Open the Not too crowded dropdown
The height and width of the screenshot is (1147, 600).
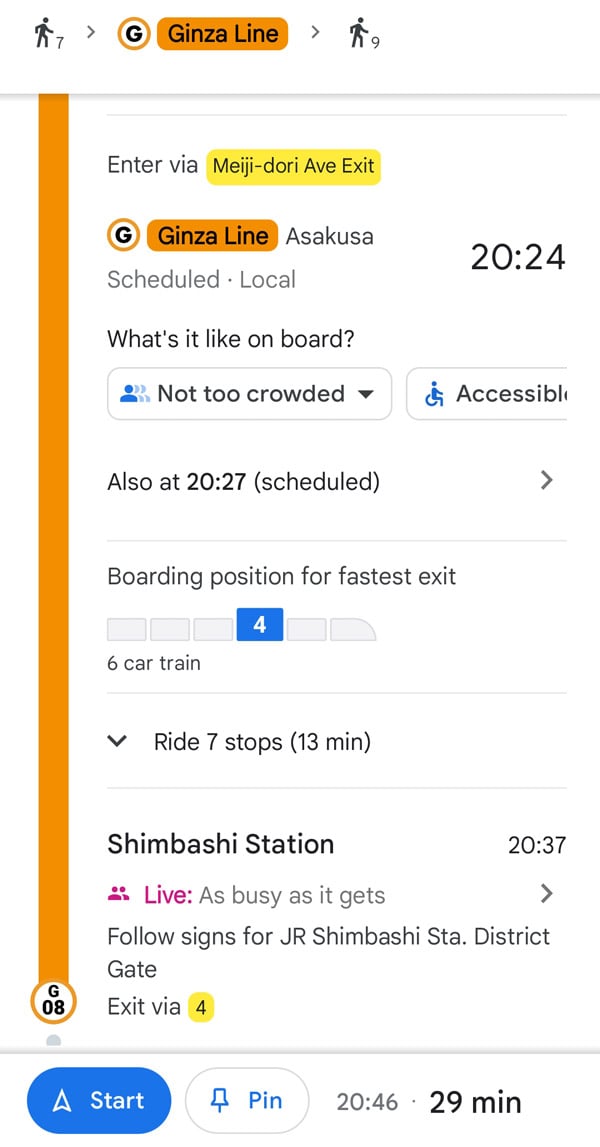(x=250, y=394)
